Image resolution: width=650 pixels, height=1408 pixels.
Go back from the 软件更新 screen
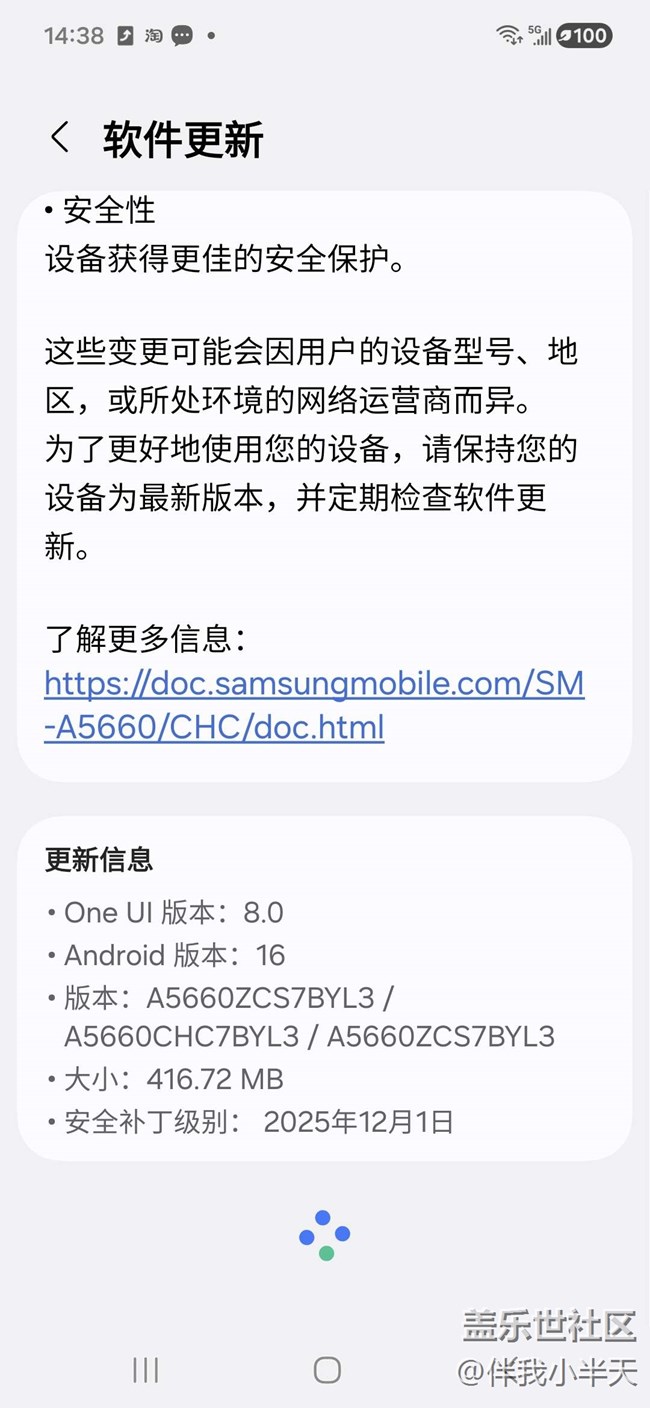point(60,138)
